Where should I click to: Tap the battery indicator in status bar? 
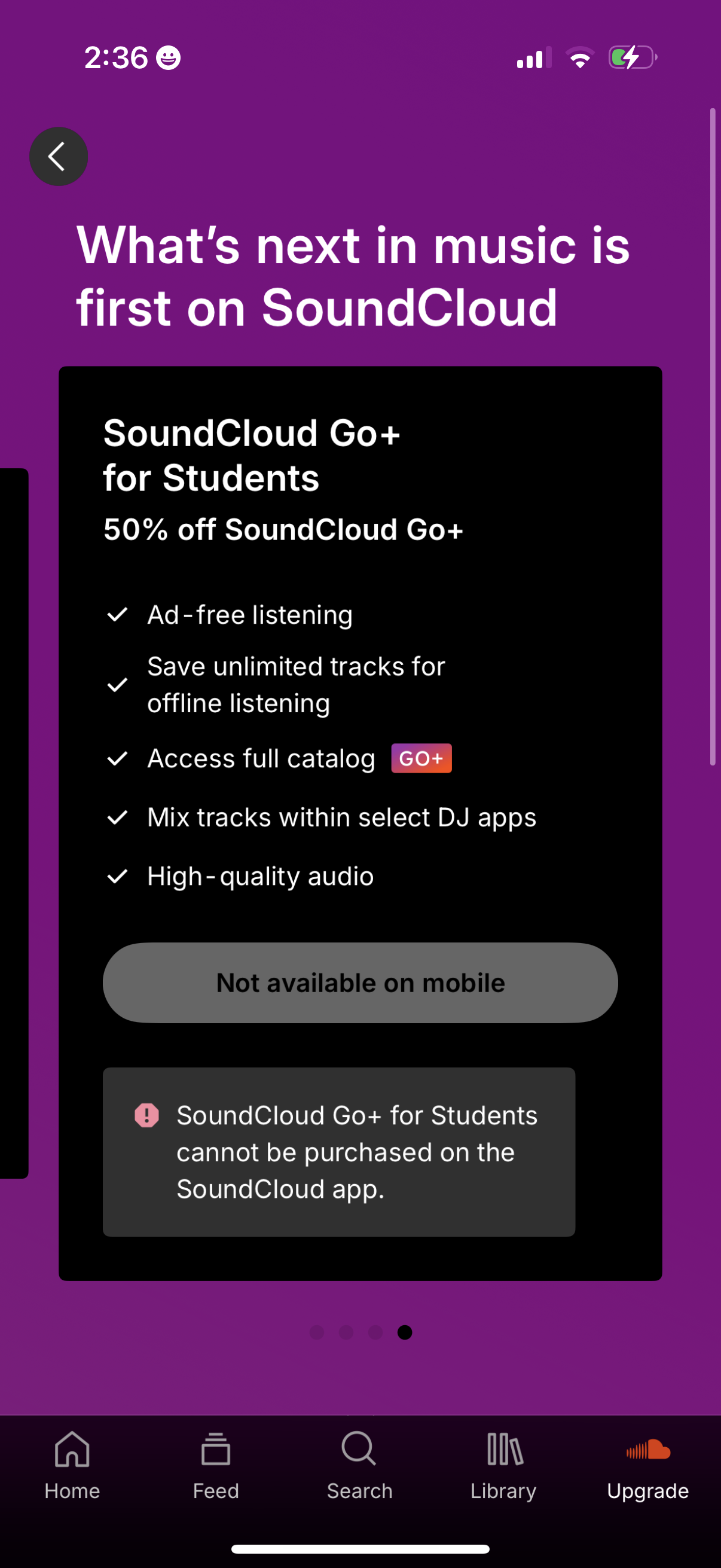coord(631,57)
